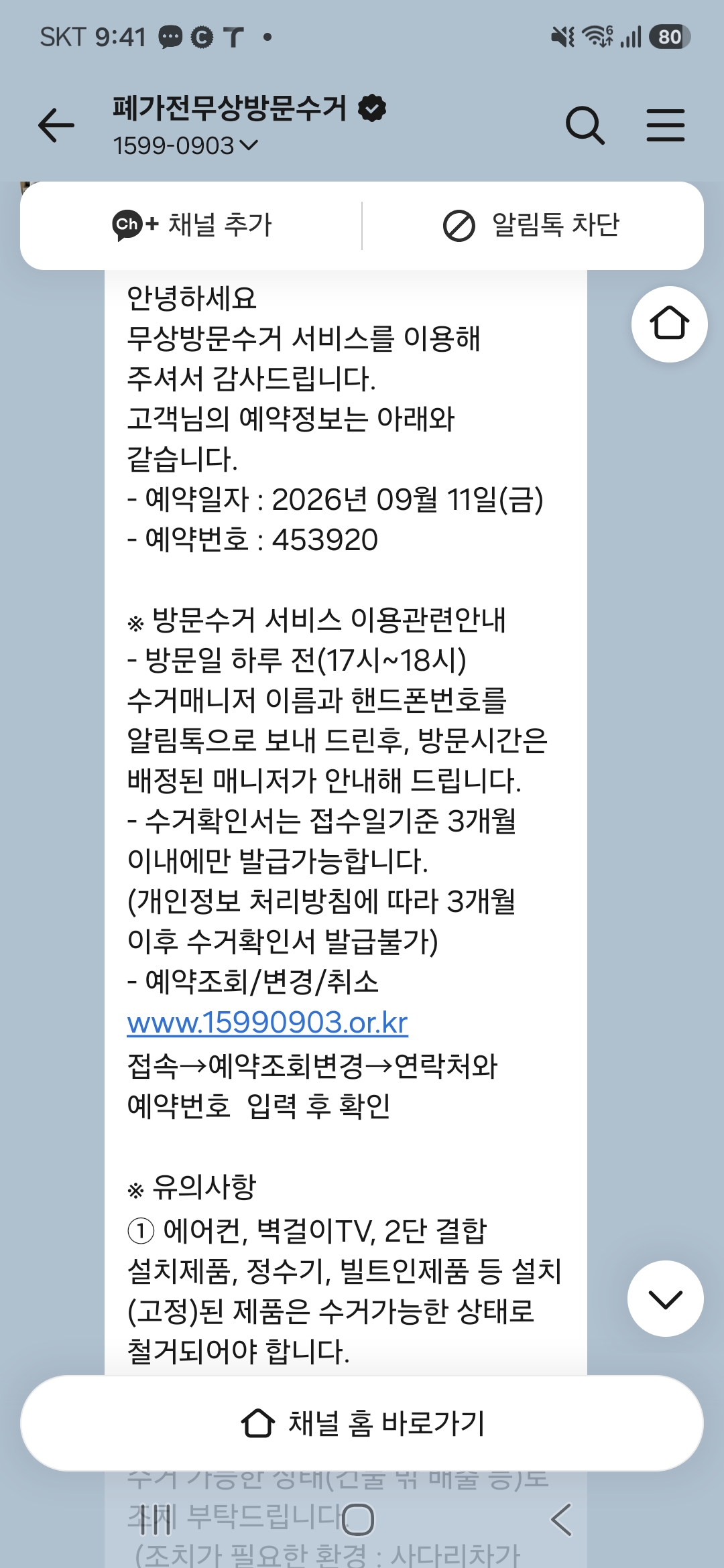
Task: Open search in the chat header
Action: [x=585, y=125]
